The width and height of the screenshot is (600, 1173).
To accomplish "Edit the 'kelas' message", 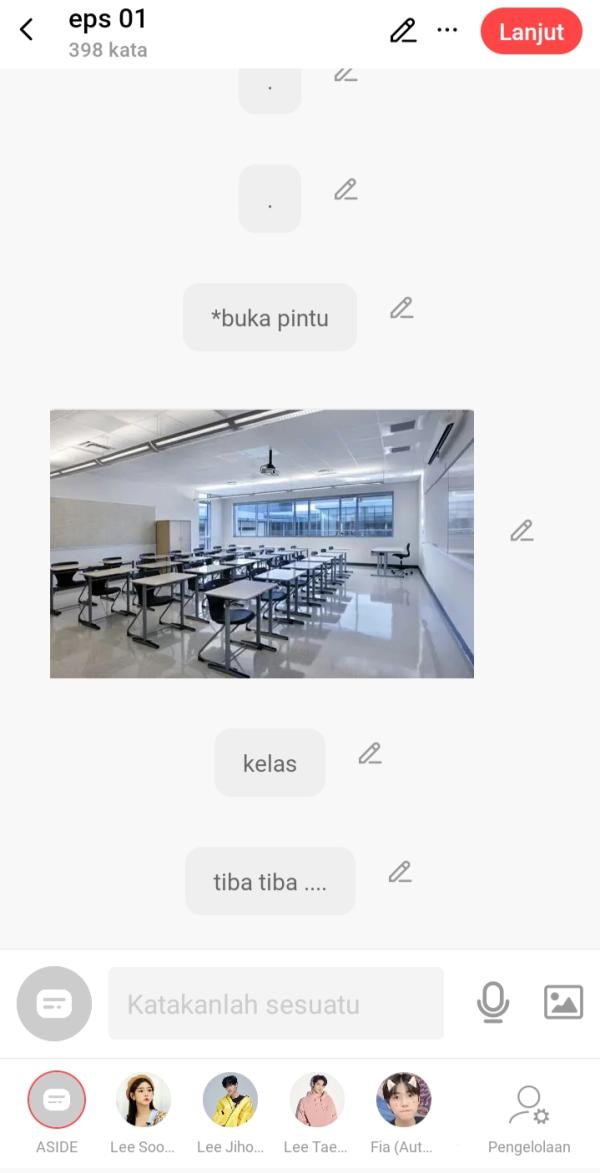I will tap(370, 754).
